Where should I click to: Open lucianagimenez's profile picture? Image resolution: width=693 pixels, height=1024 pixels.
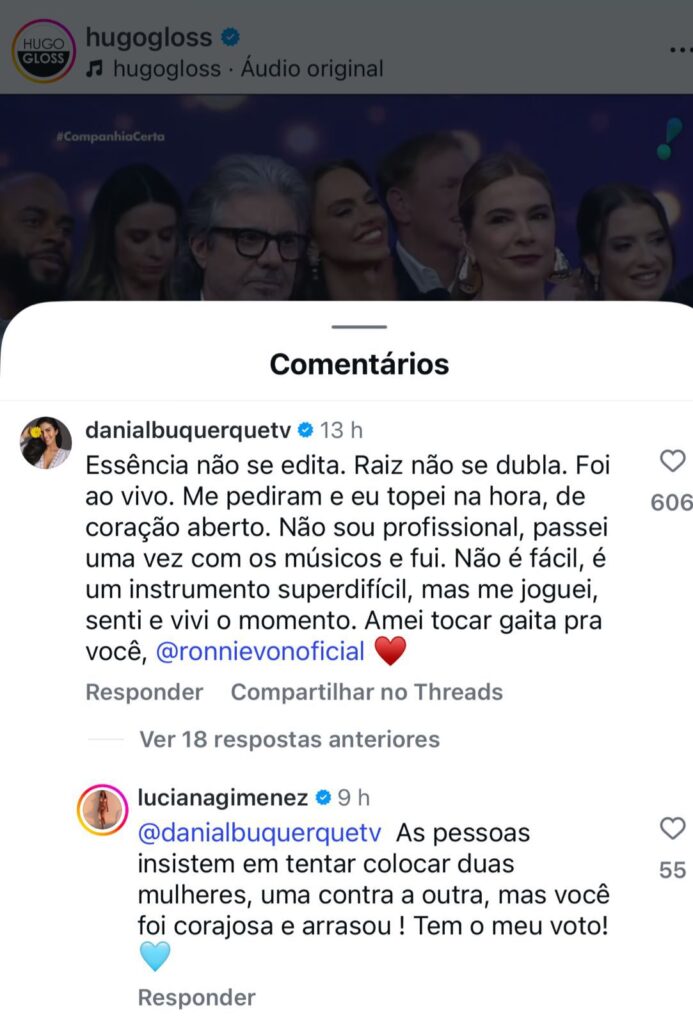pos(102,809)
